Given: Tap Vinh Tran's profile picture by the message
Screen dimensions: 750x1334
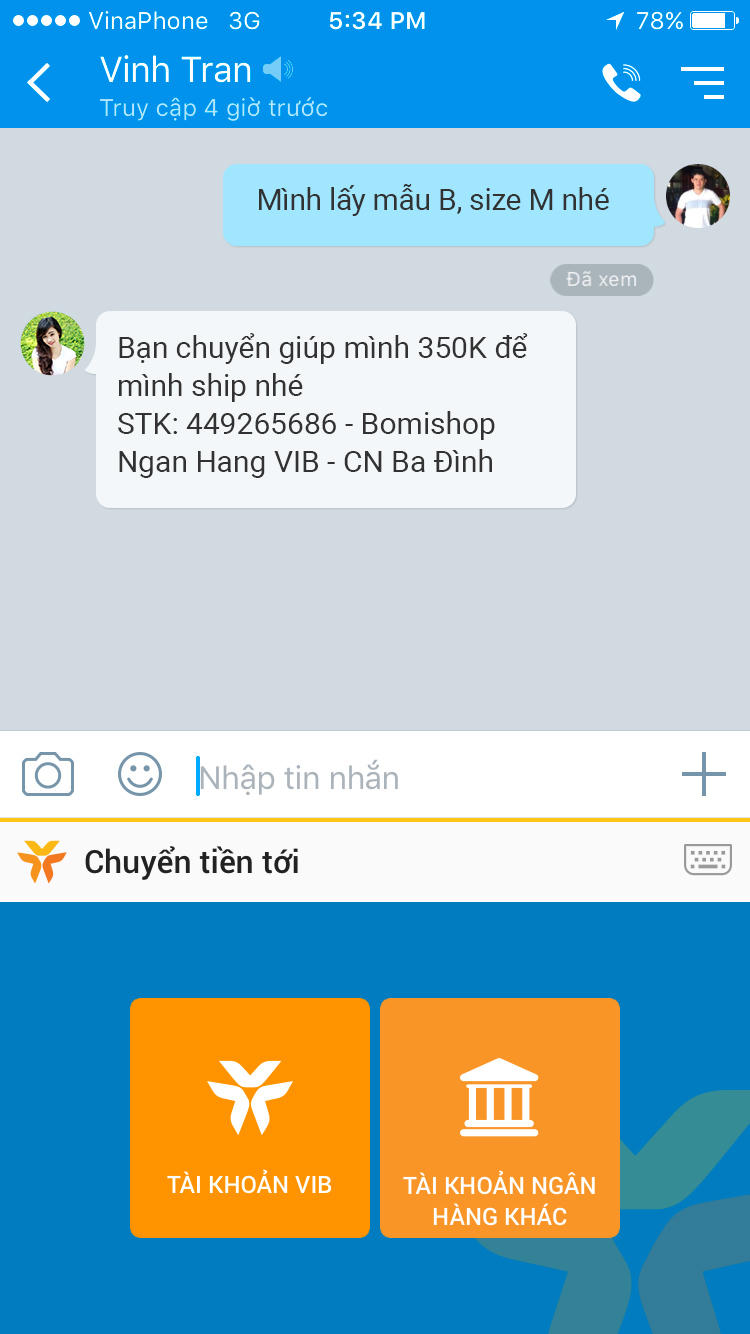Looking at the screenshot, I should point(52,342).
